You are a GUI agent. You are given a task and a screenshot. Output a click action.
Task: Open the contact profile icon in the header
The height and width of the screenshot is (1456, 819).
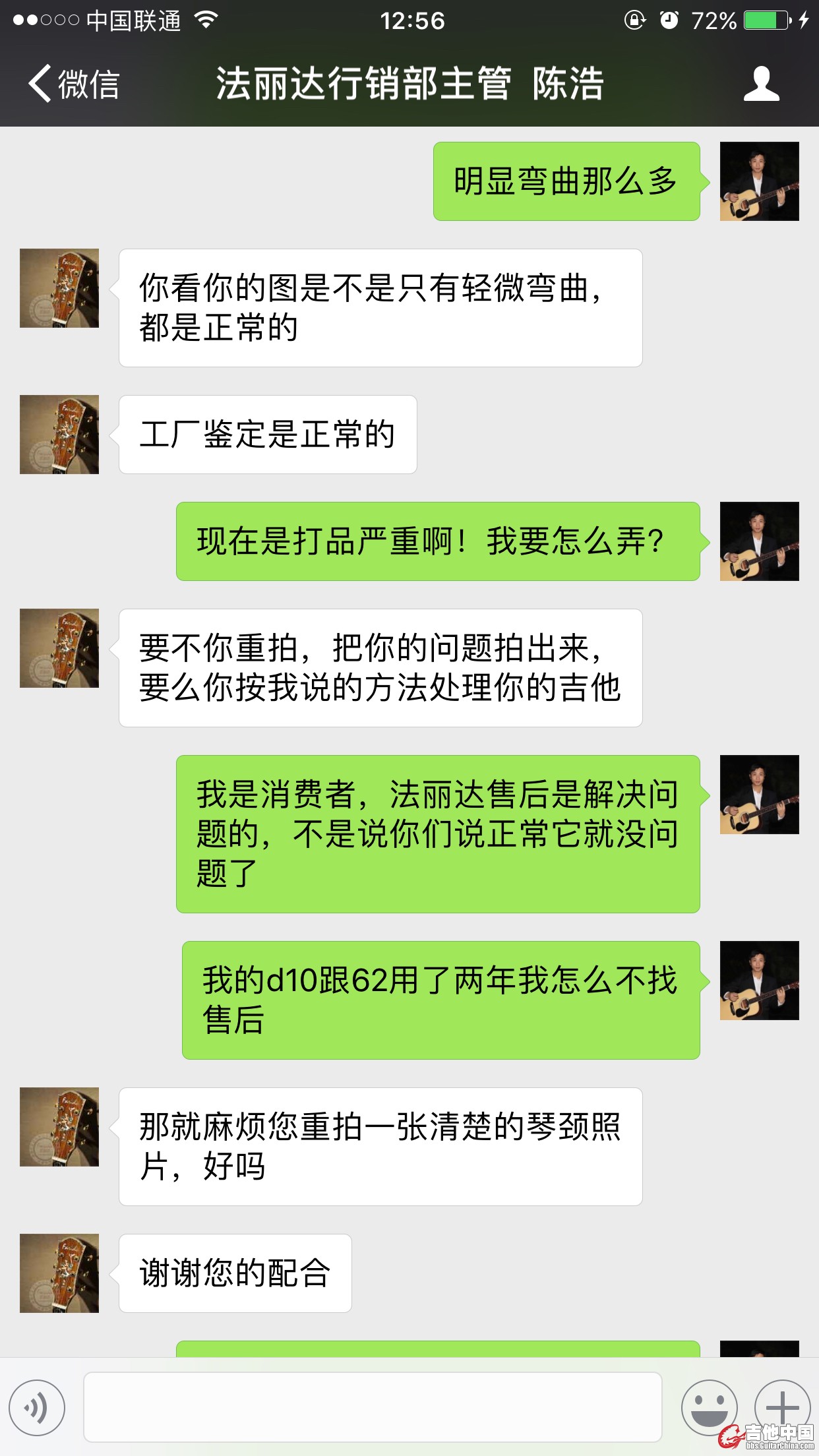click(x=761, y=84)
